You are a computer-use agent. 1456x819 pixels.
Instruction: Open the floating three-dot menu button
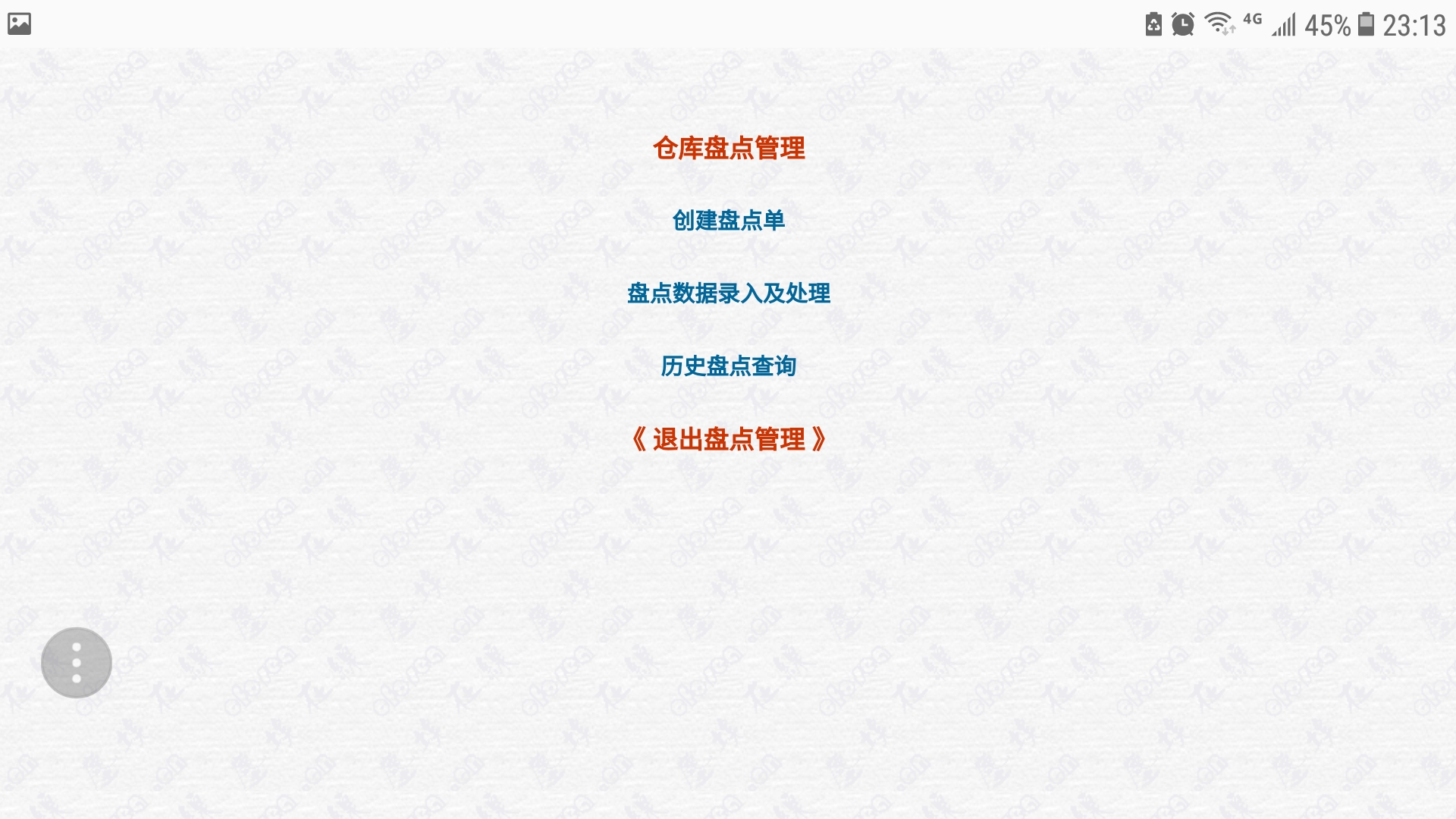pyautogui.click(x=77, y=662)
